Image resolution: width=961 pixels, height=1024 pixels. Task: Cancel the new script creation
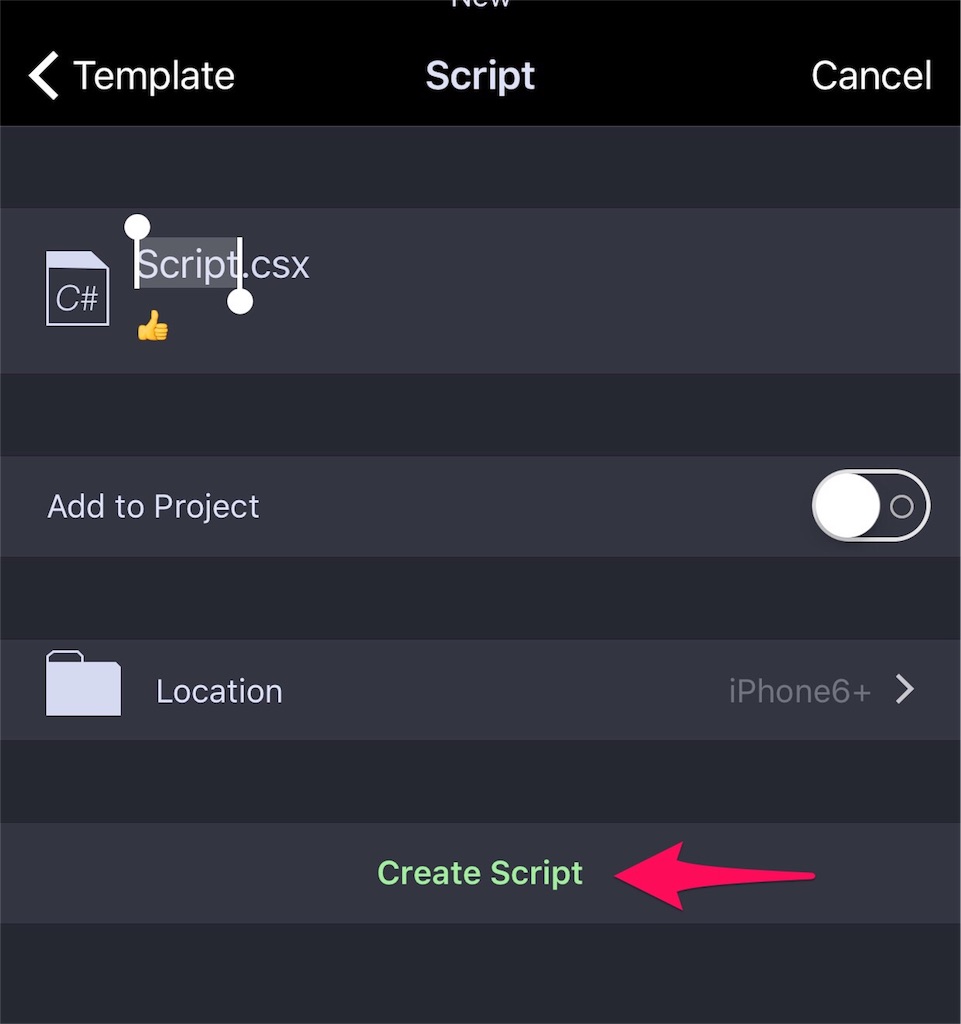(870, 76)
